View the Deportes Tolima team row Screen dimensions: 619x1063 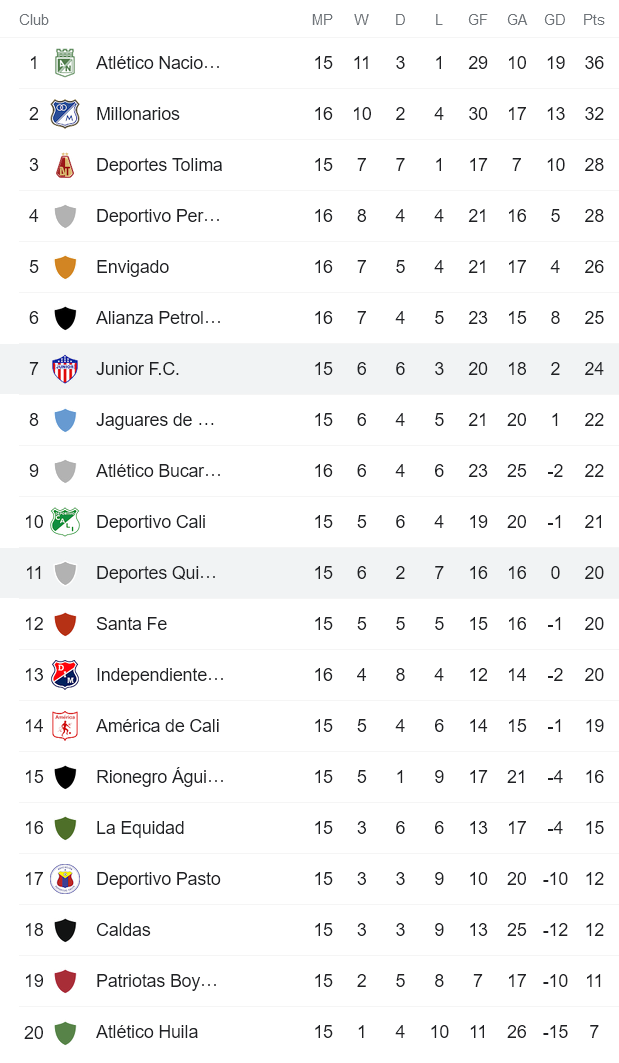[159, 165]
